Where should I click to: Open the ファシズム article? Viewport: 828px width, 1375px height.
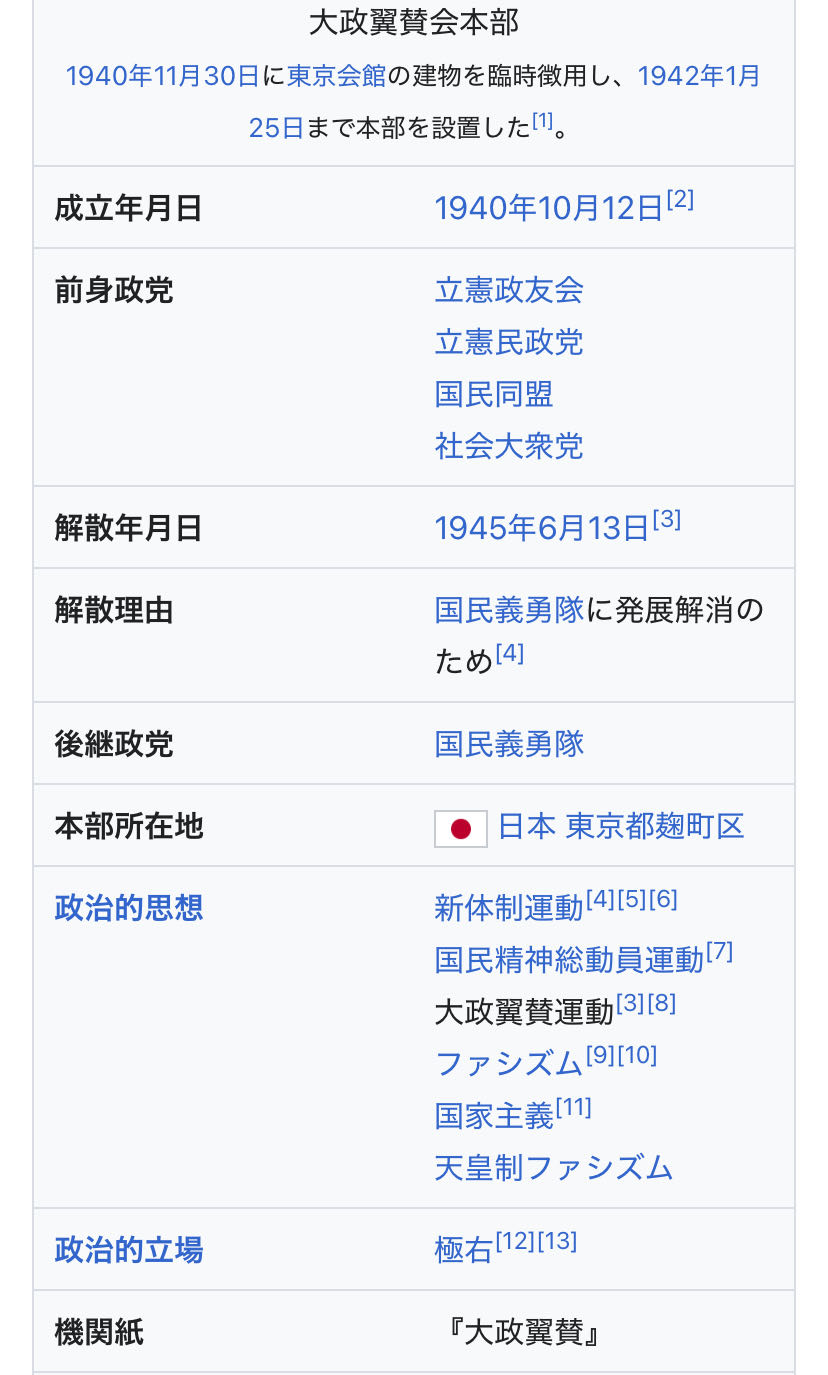(x=509, y=1063)
